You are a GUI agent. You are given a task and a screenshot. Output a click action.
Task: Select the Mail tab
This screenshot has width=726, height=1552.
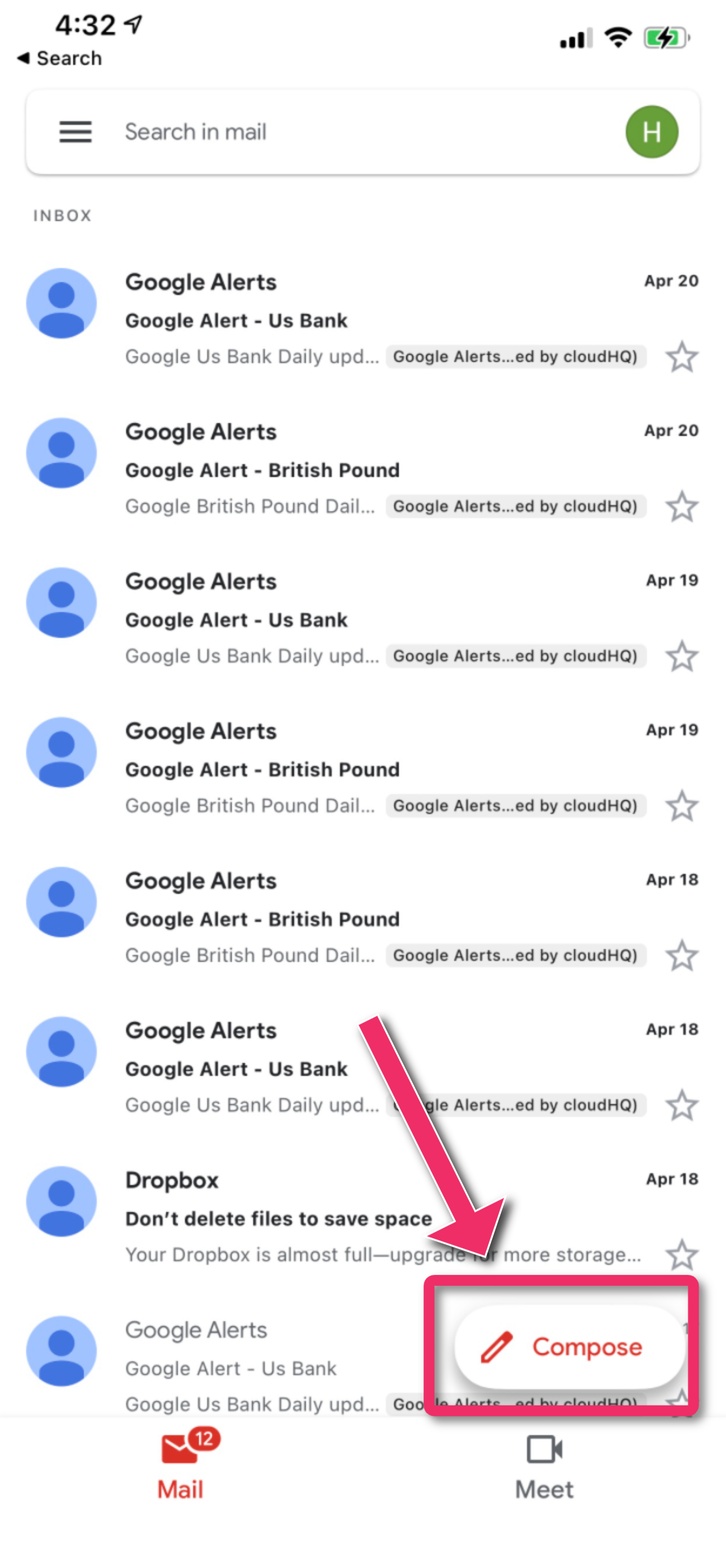[x=181, y=1467]
